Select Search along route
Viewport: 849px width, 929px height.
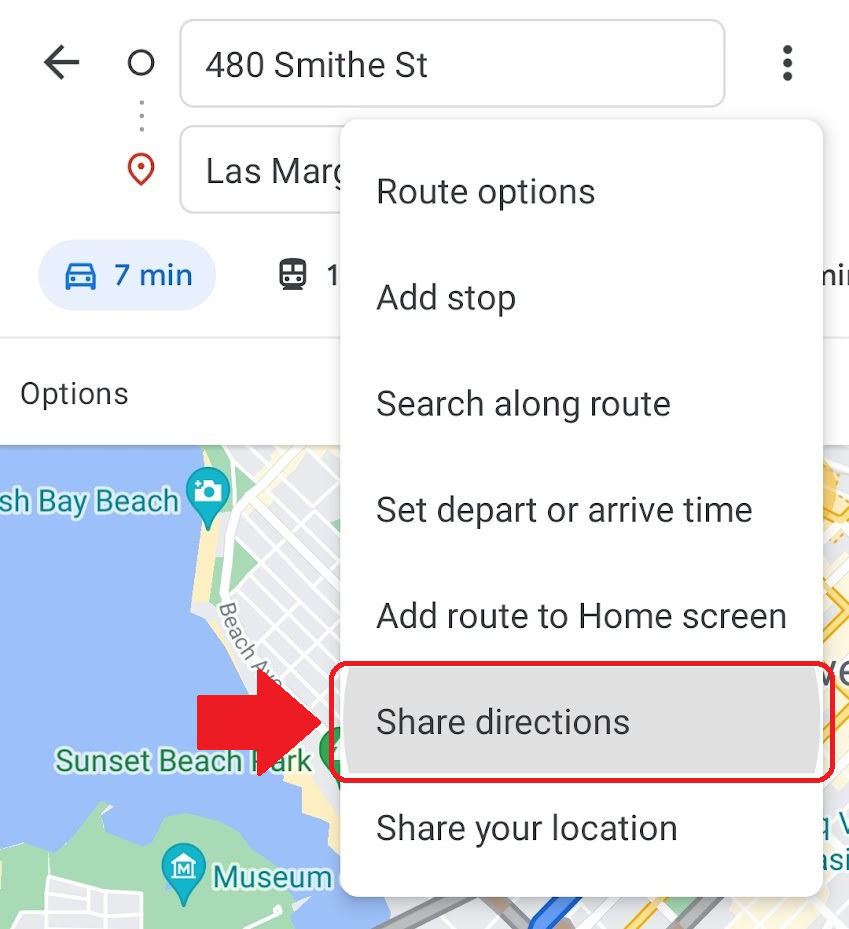coord(523,404)
